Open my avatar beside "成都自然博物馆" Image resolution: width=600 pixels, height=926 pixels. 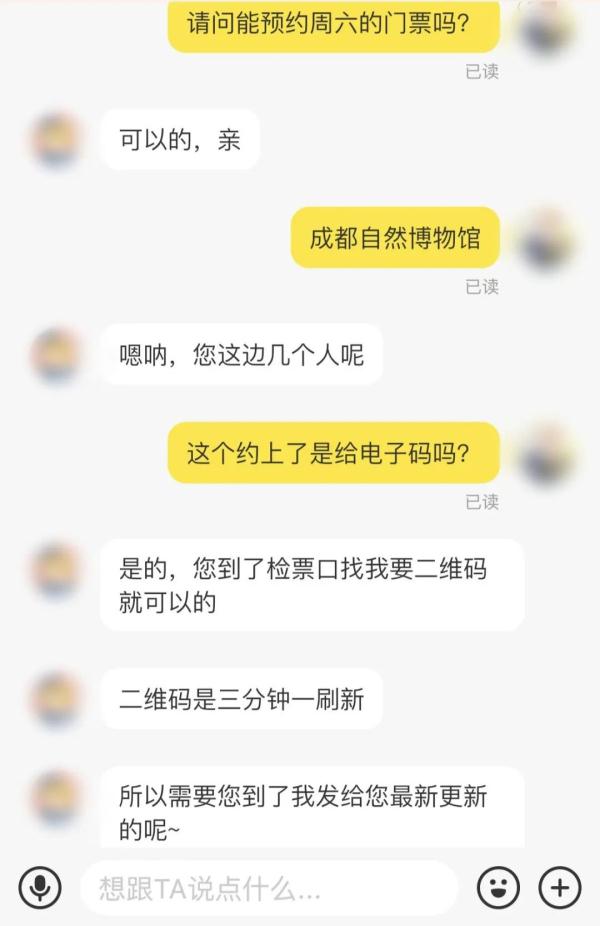[546, 239]
